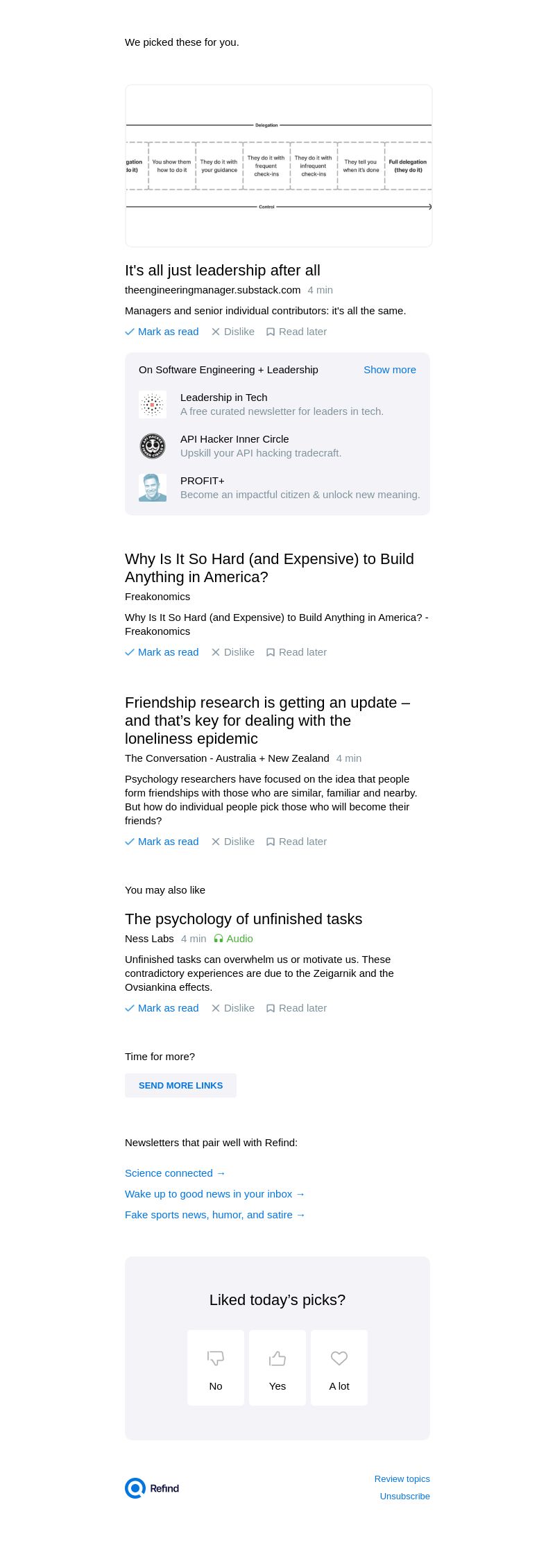Open the friendship research article

(x=267, y=720)
